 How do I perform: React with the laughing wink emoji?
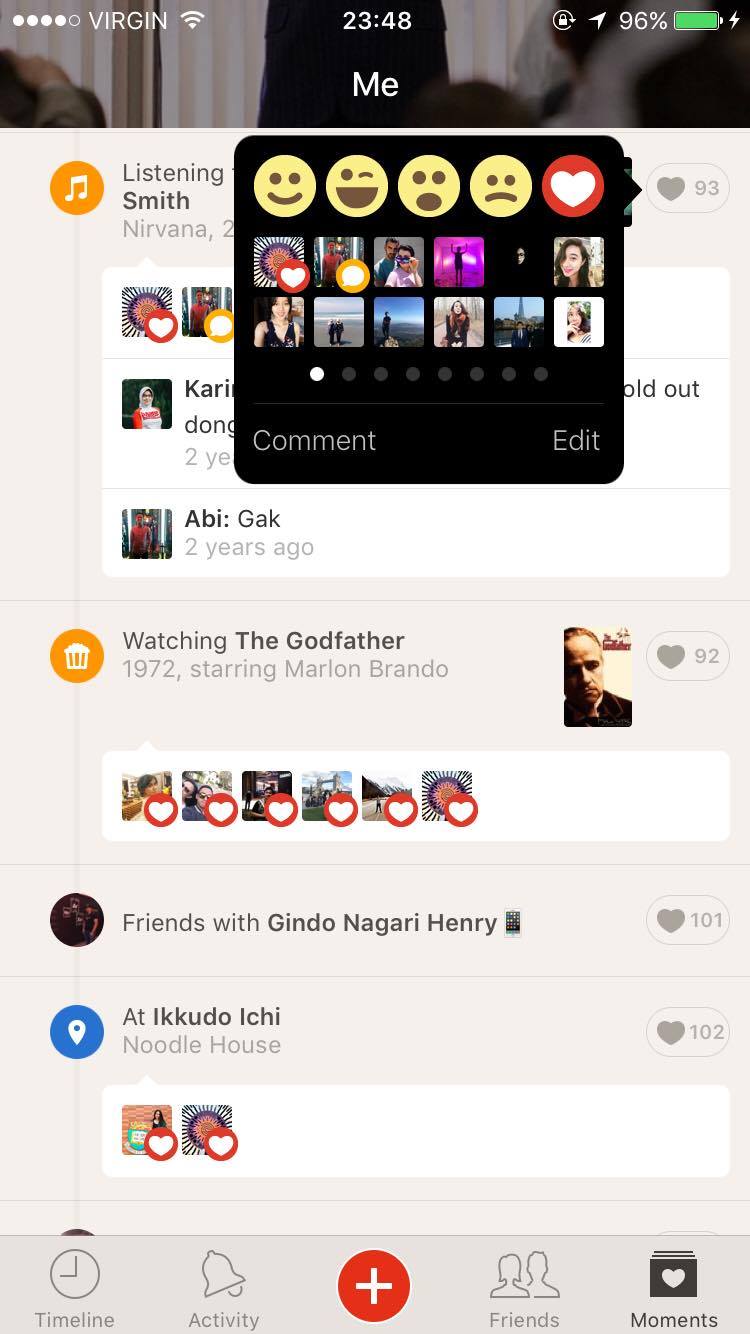click(x=357, y=186)
